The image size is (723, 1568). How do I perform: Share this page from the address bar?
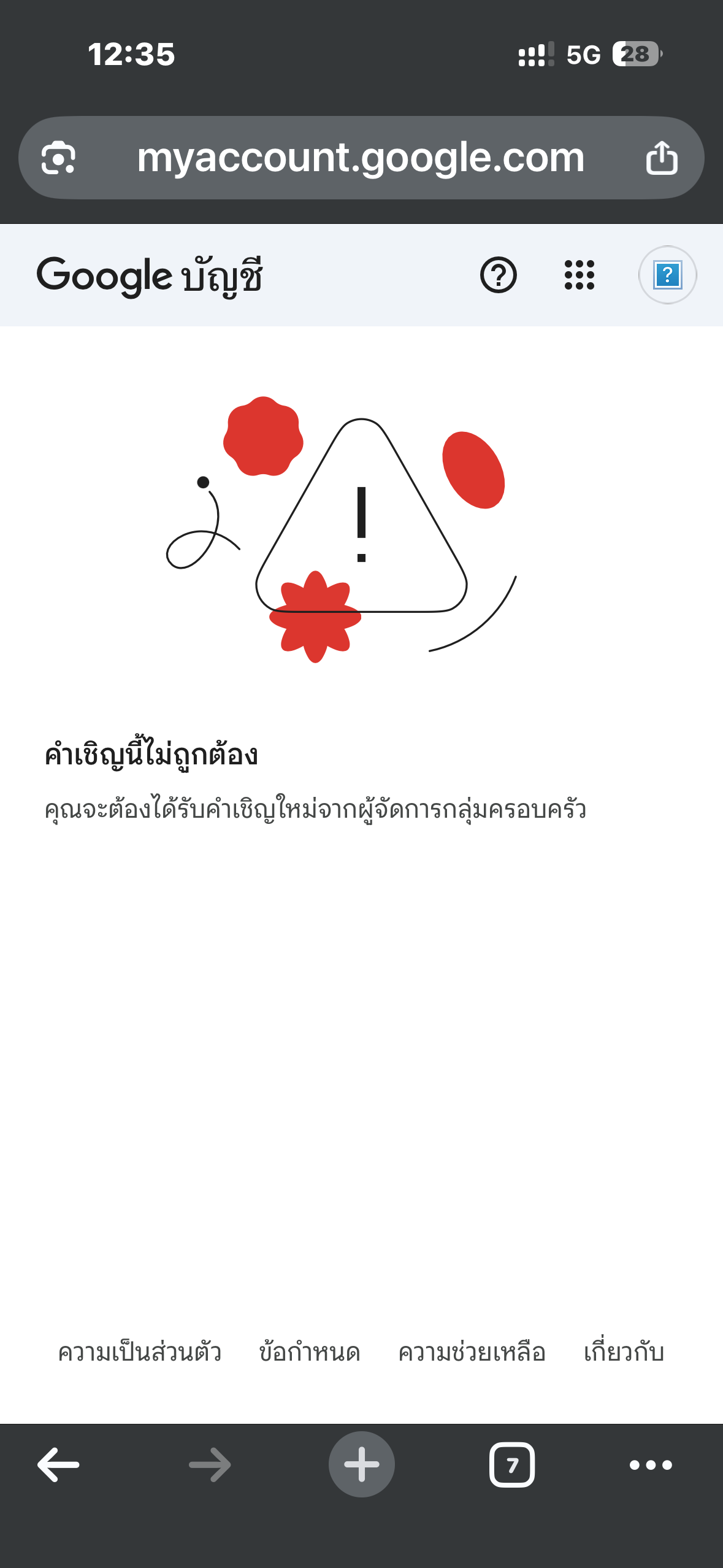[x=661, y=158]
